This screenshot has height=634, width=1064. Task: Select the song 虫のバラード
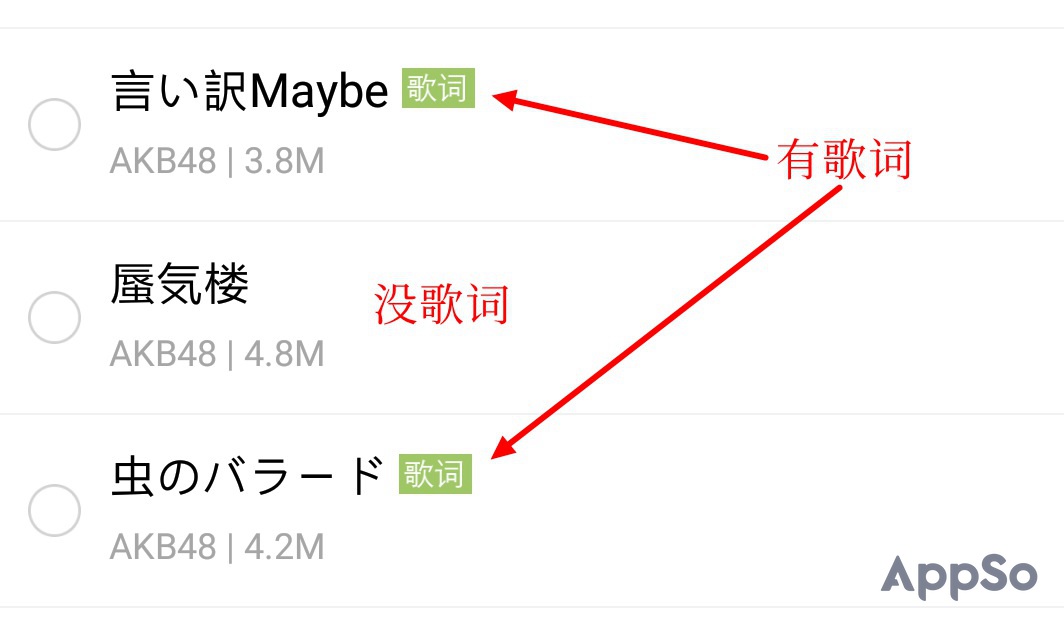tap(54, 511)
